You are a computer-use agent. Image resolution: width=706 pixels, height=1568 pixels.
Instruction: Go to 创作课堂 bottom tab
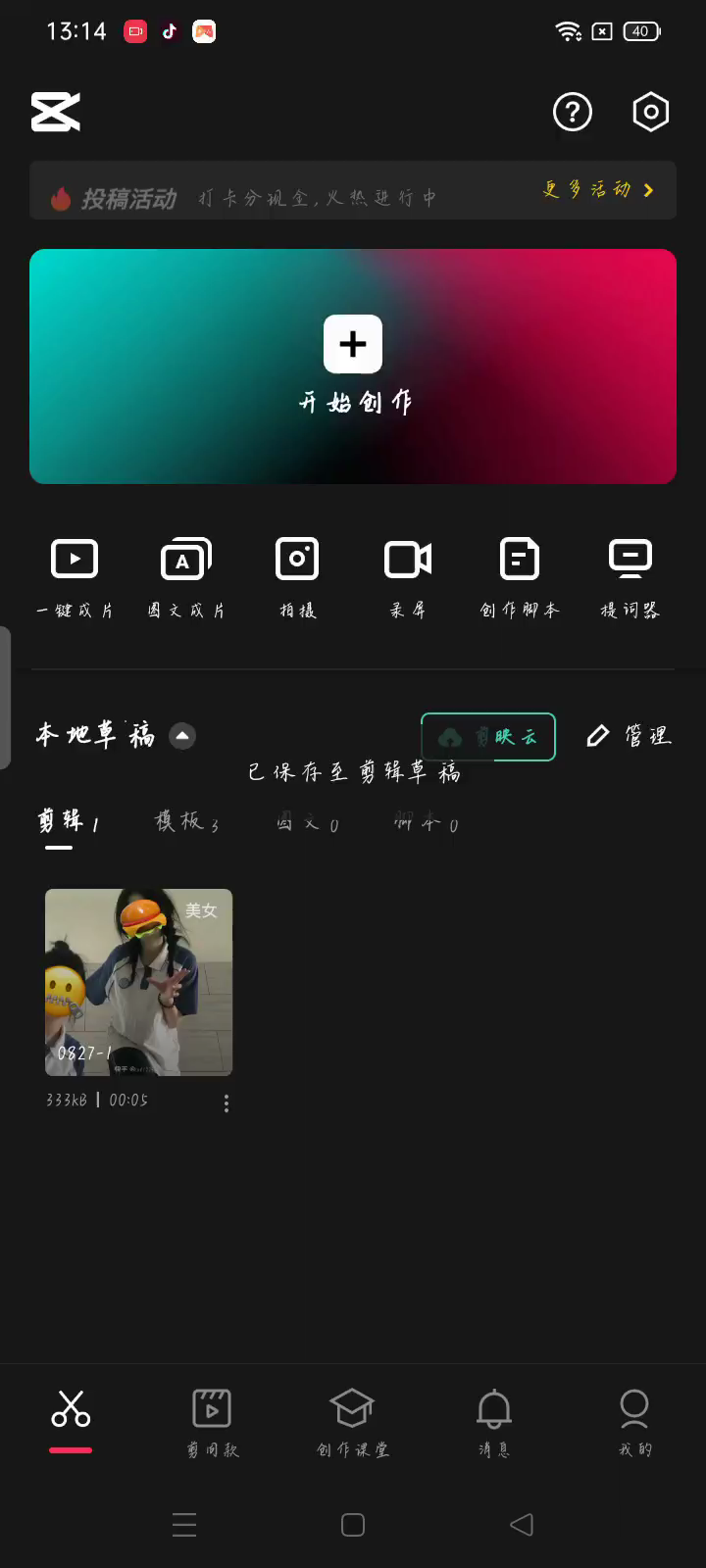pyautogui.click(x=352, y=1421)
